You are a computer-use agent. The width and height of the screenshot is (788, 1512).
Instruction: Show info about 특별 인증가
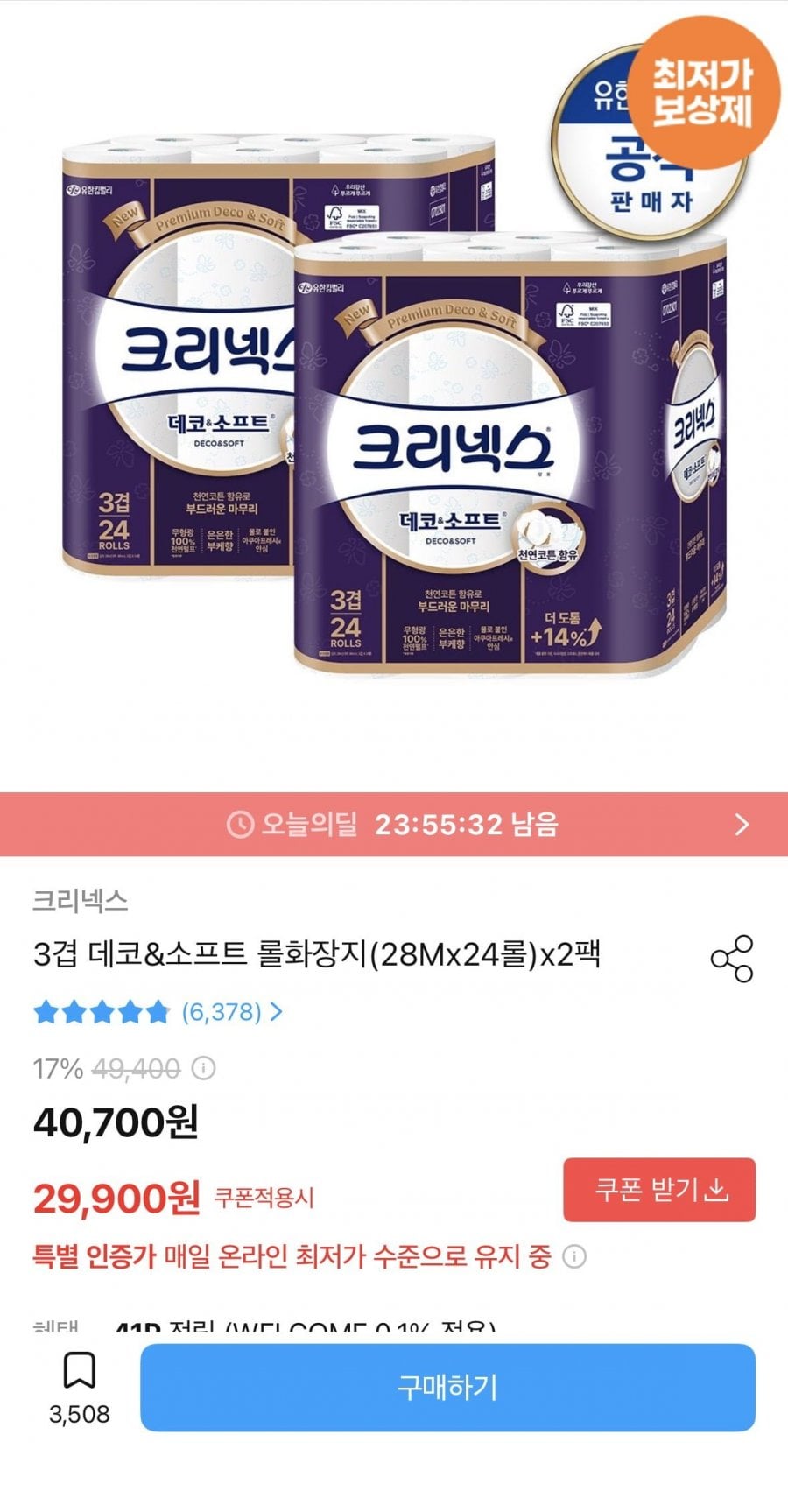tap(574, 1257)
